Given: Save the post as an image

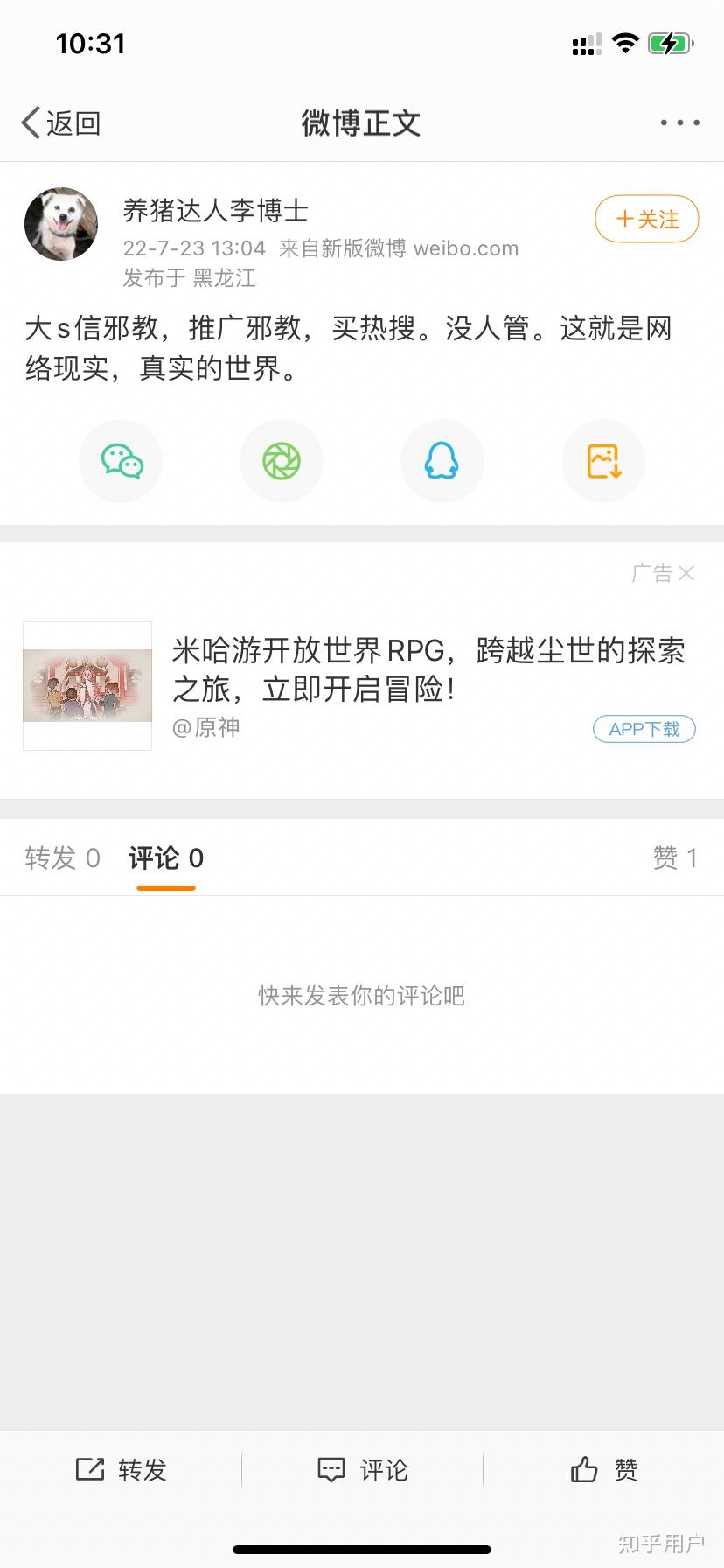Looking at the screenshot, I should tap(603, 461).
